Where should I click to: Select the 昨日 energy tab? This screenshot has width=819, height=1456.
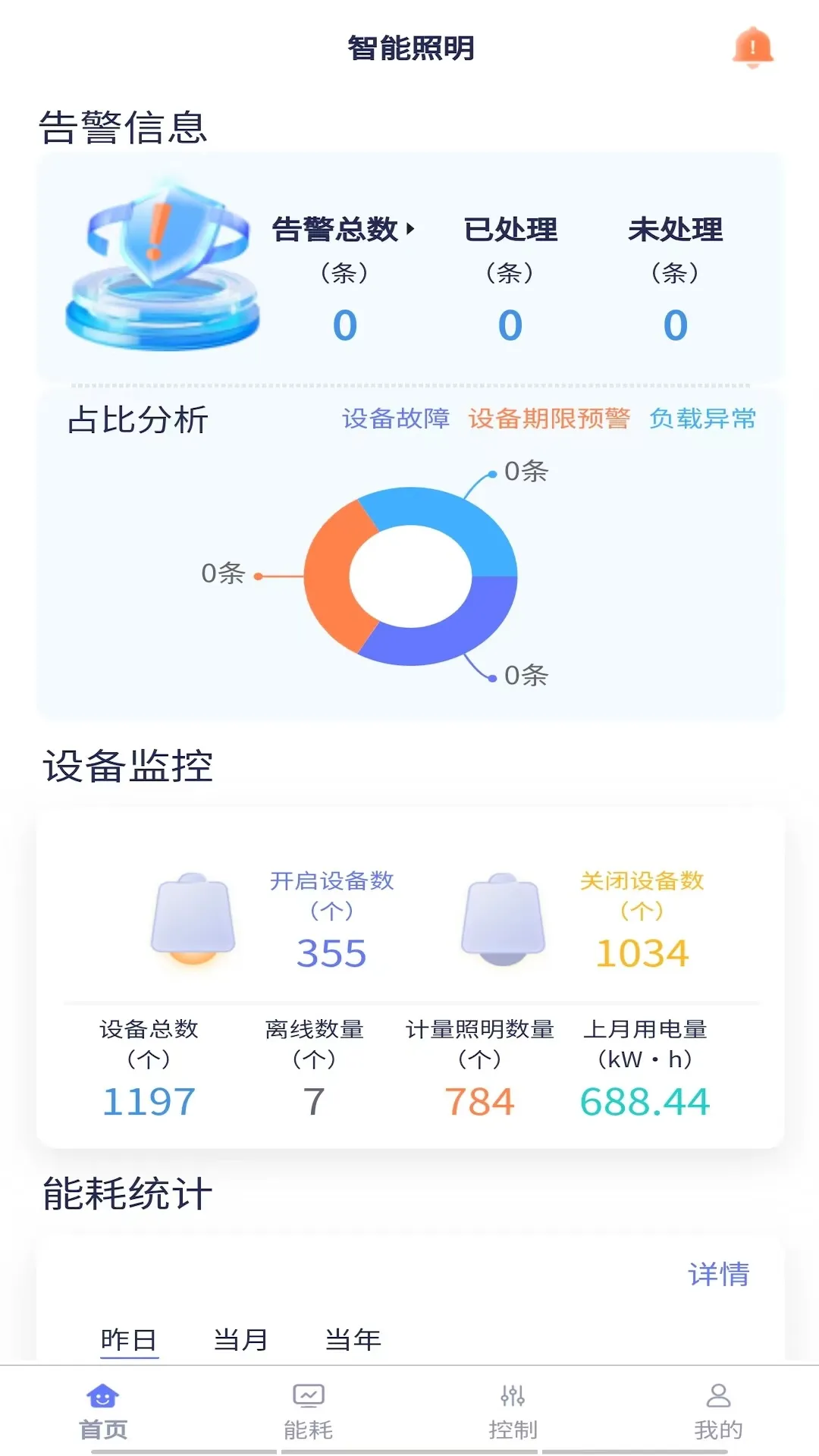tap(129, 1339)
